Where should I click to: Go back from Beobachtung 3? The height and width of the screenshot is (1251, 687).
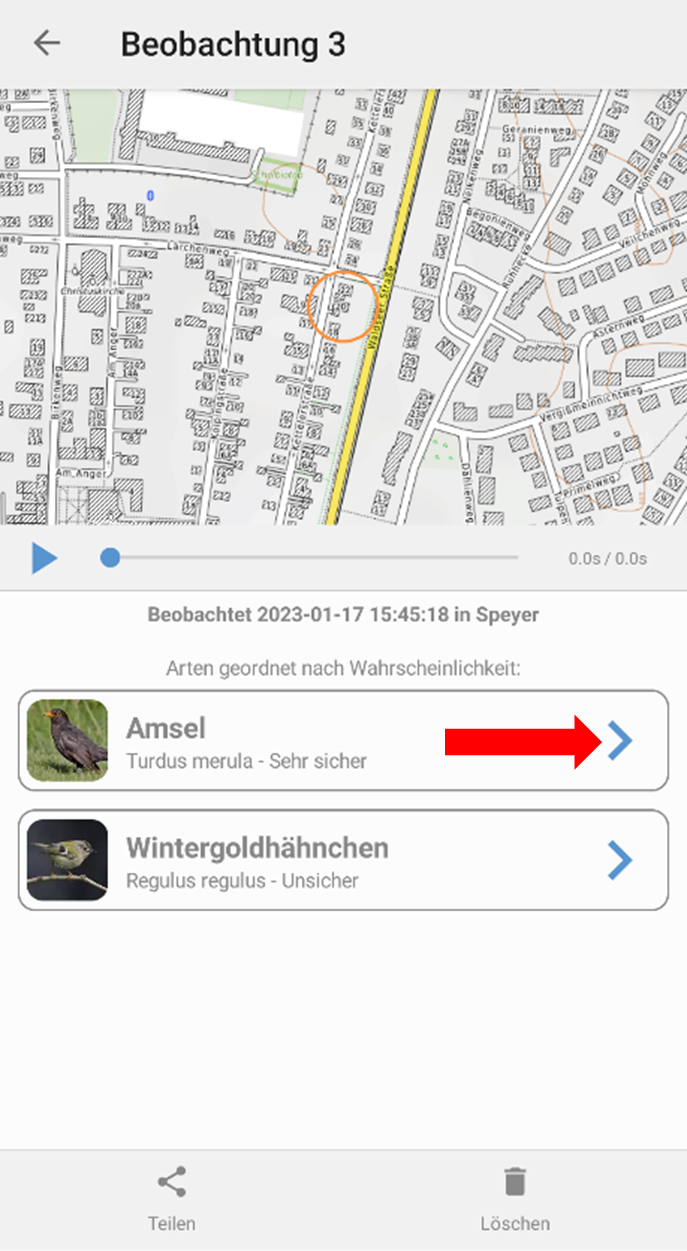[47, 43]
